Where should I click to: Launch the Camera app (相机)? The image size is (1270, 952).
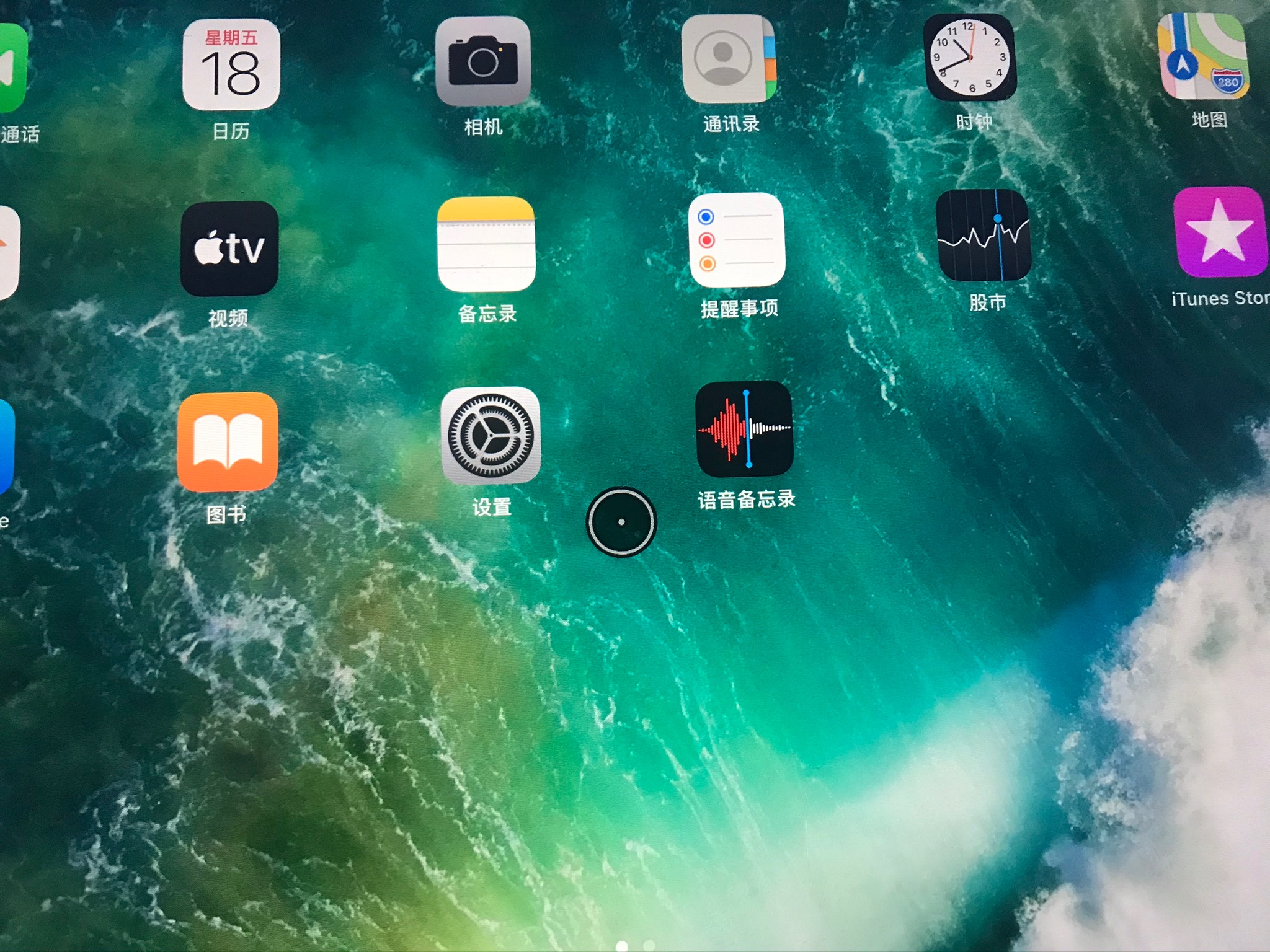483,61
